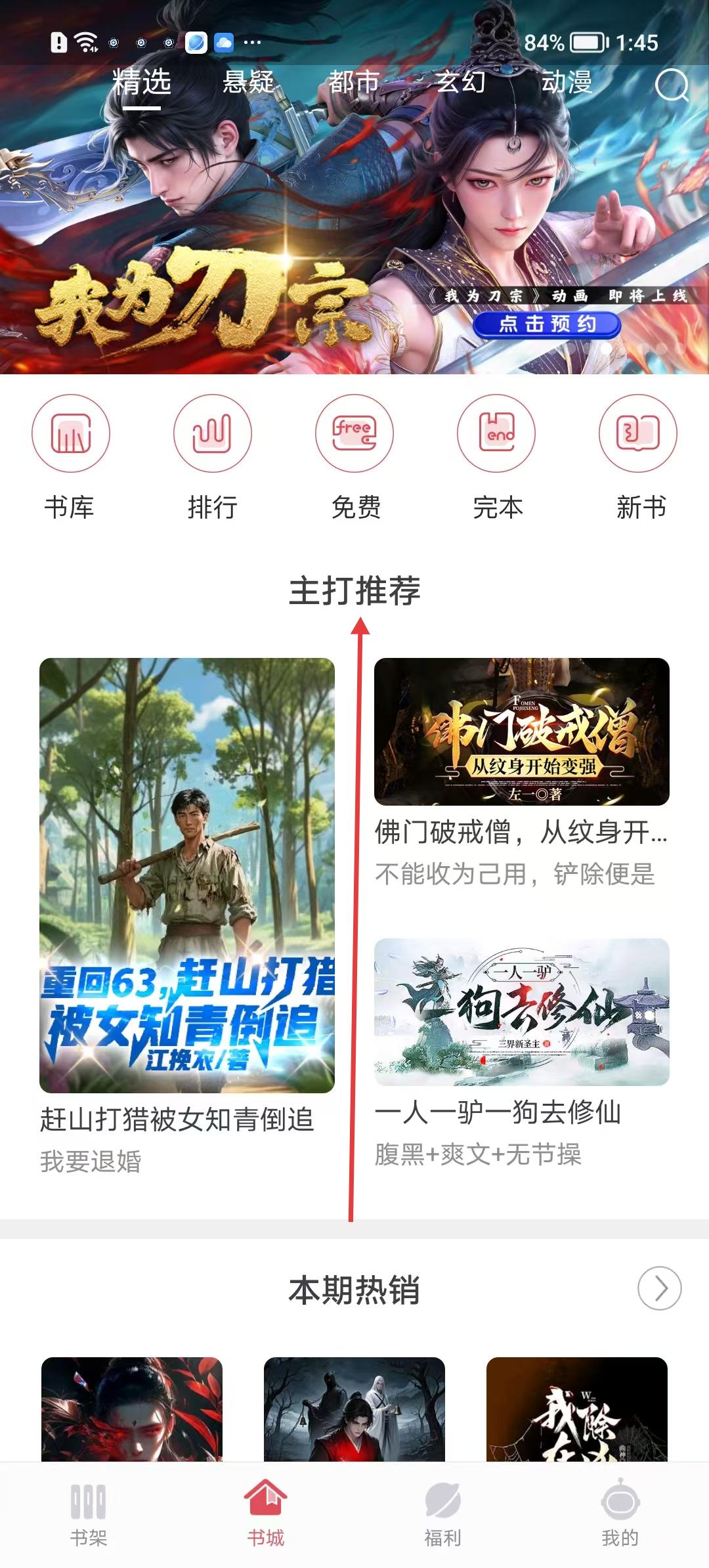Select the 精选 featured tab
Viewport: 709px width, 1568px height.
click(x=141, y=82)
